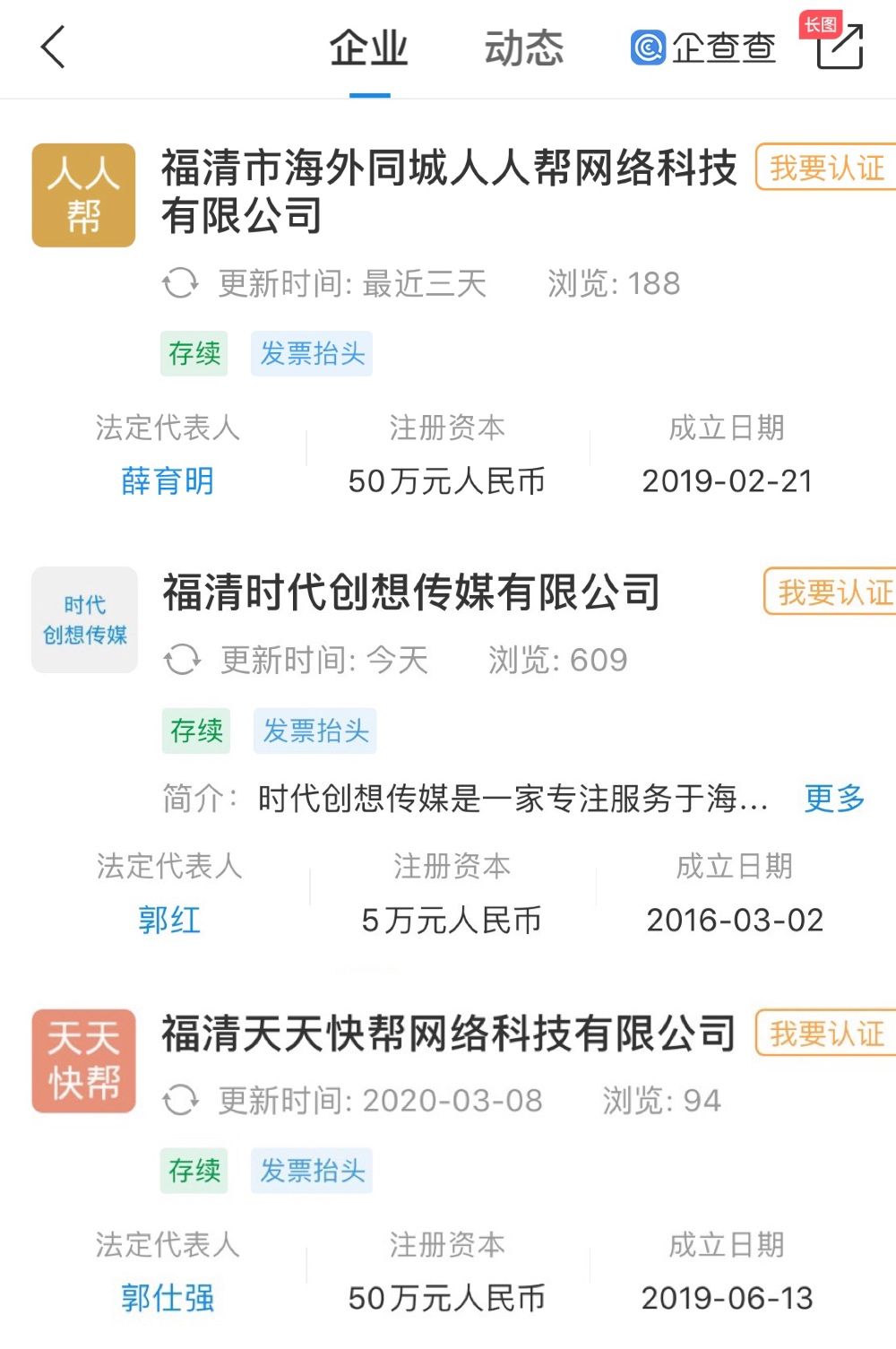Image resolution: width=896 pixels, height=1349 pixels.
Task: Tap 我要认证 for 时代创想传媒
Action: pos(831,592)
